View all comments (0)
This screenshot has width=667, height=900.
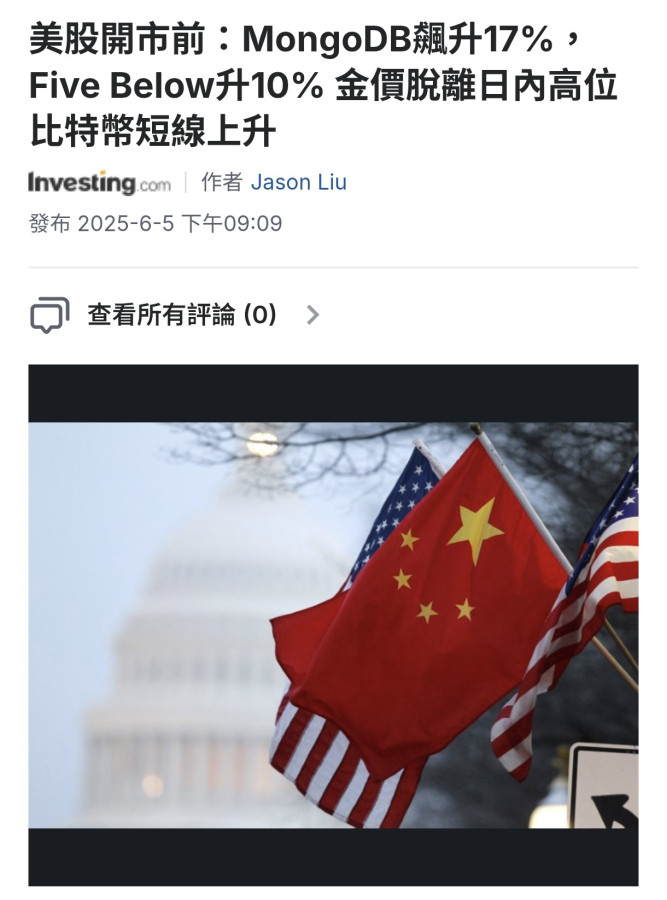coord(181,315)
